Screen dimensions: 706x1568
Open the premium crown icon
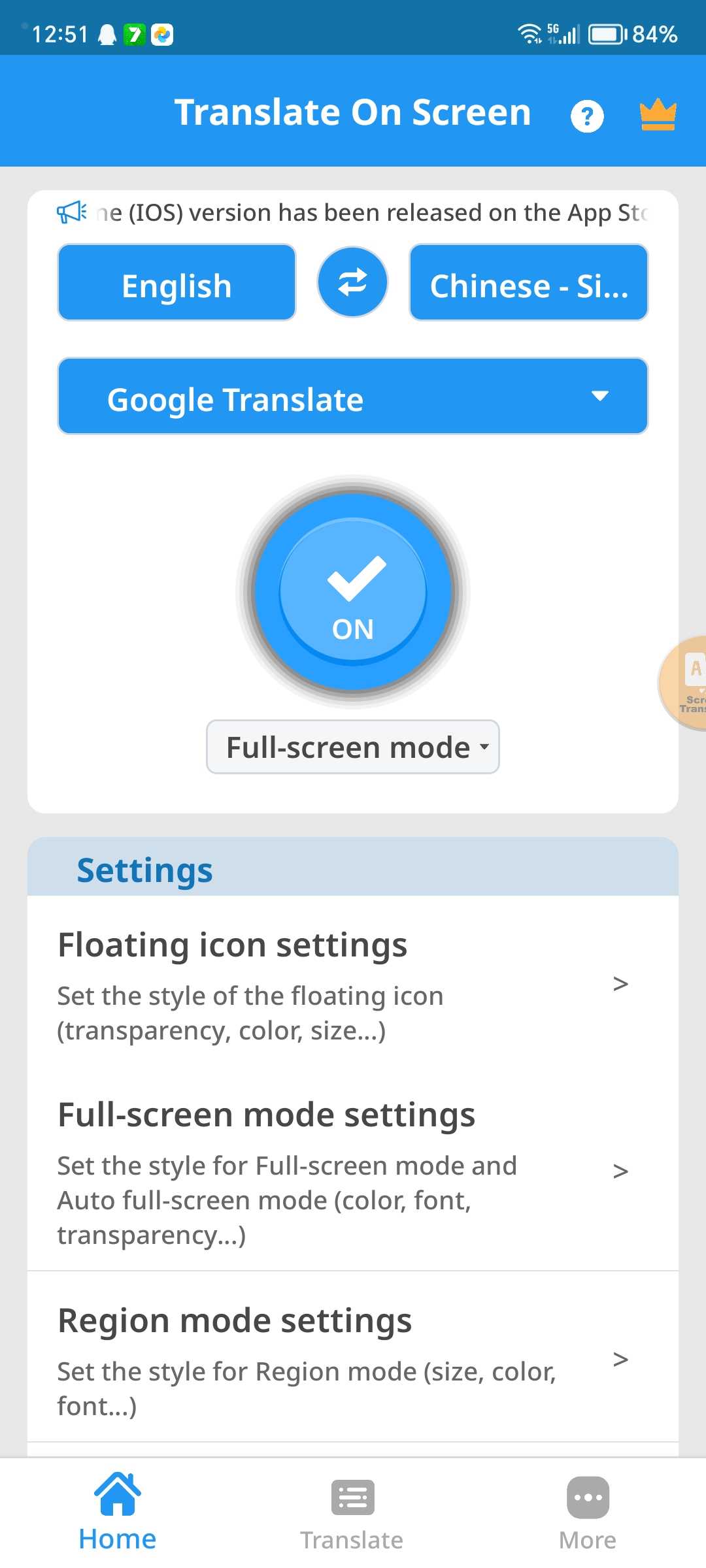(x=658, y=115)
